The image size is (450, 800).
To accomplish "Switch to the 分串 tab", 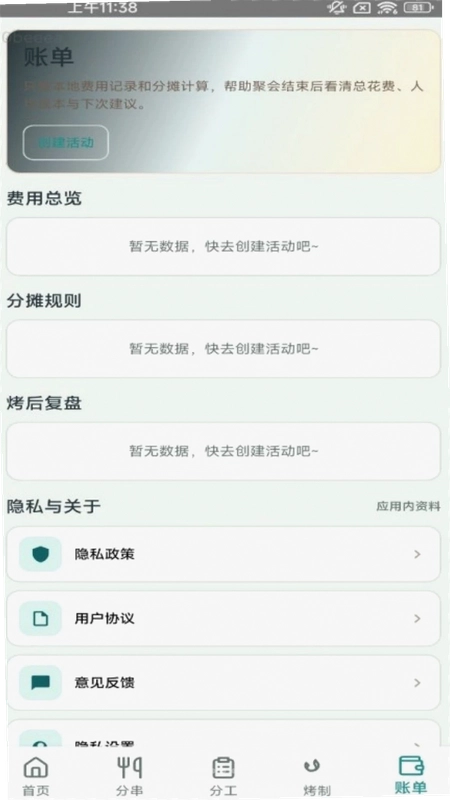I will point(130,776).
